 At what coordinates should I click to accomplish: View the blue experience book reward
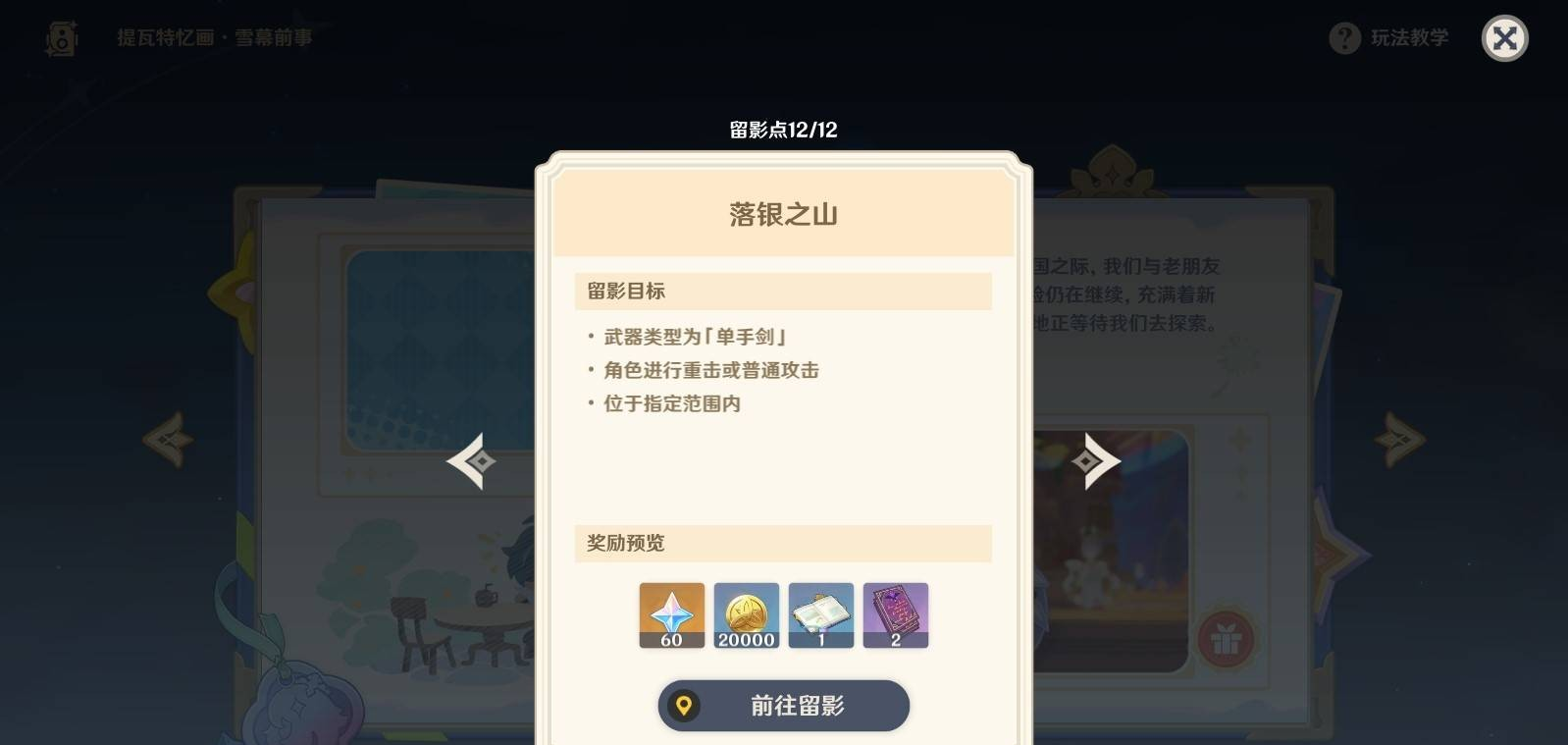[x=820, y=615]
